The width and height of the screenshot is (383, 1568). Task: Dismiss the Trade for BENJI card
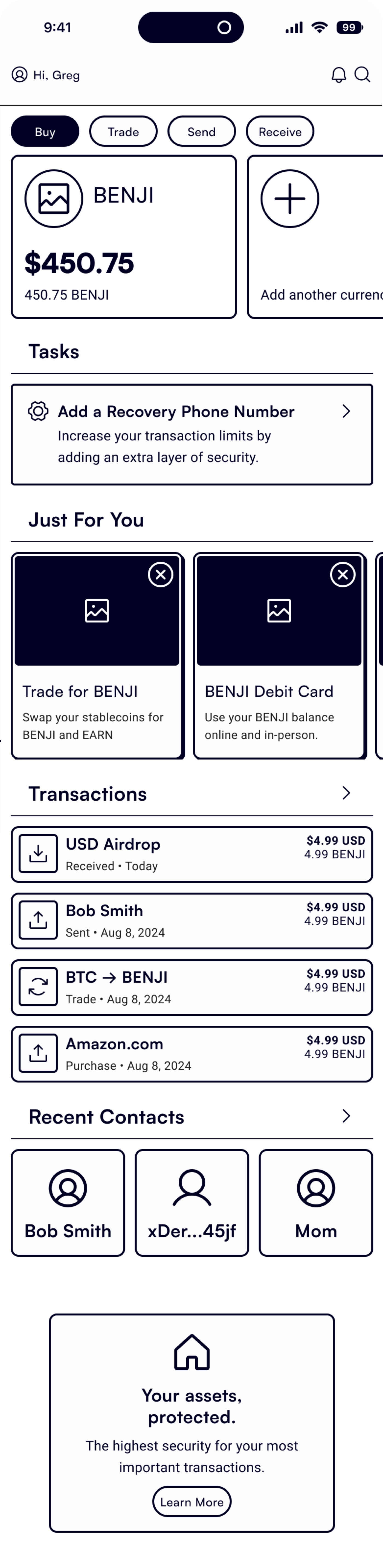pyautogui.click(x=161, y=575)
